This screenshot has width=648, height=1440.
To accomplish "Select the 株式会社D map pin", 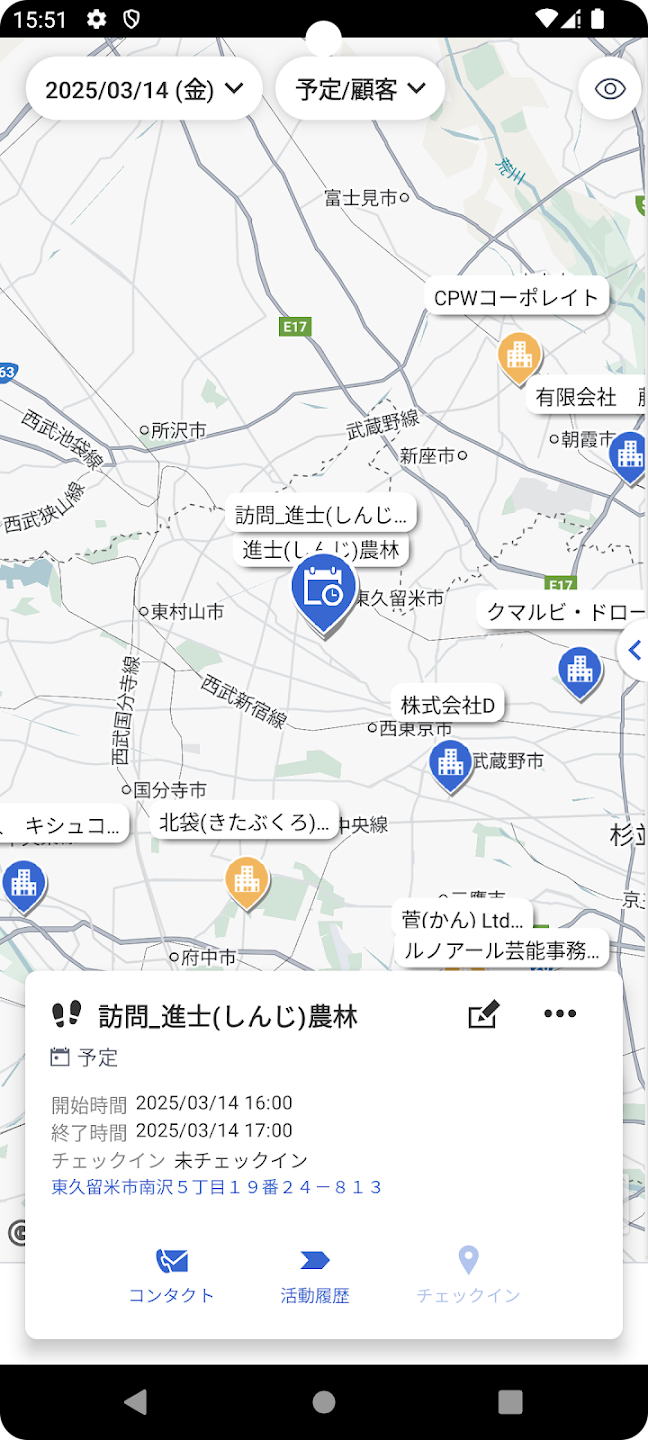I will point(450,763).
